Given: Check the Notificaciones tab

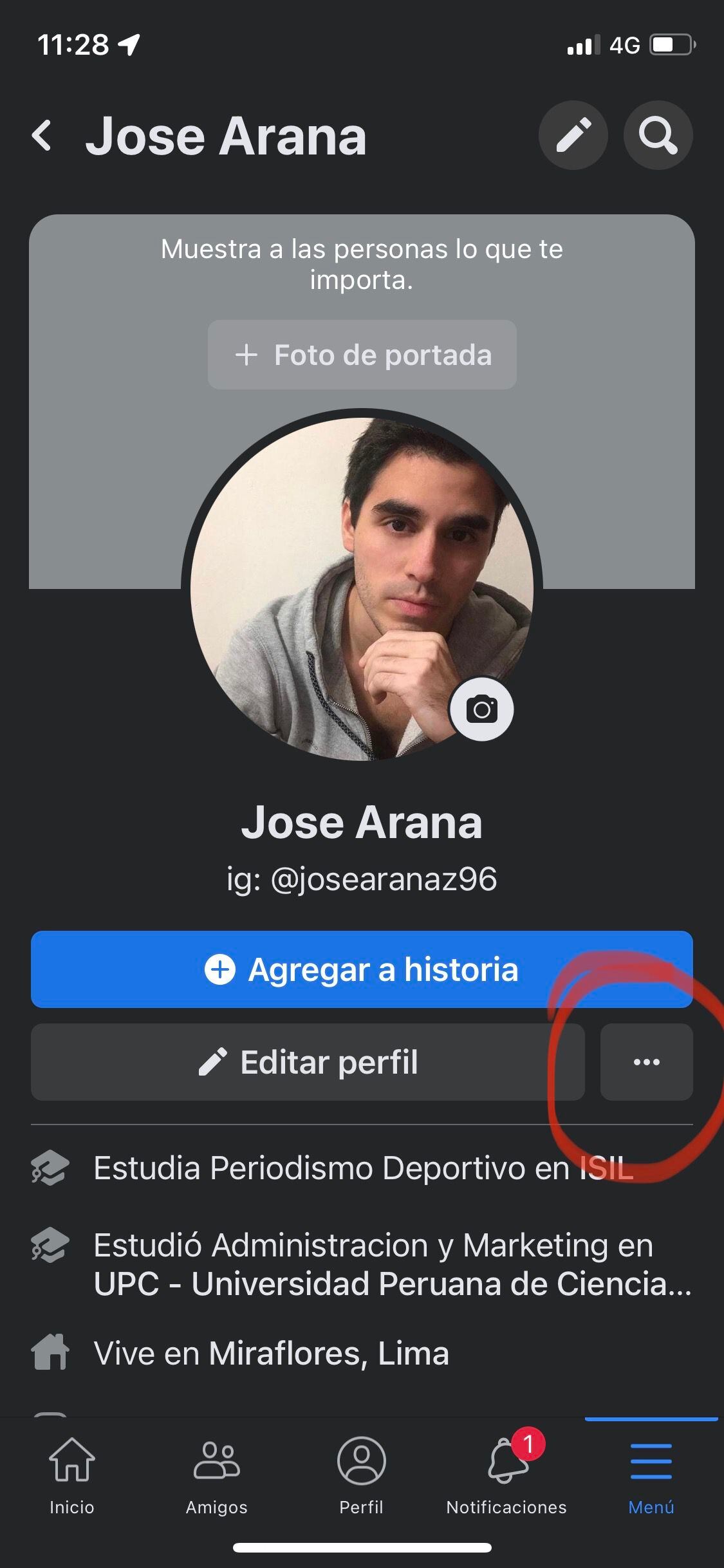Looking at the screenshot, I should 506,1474.
